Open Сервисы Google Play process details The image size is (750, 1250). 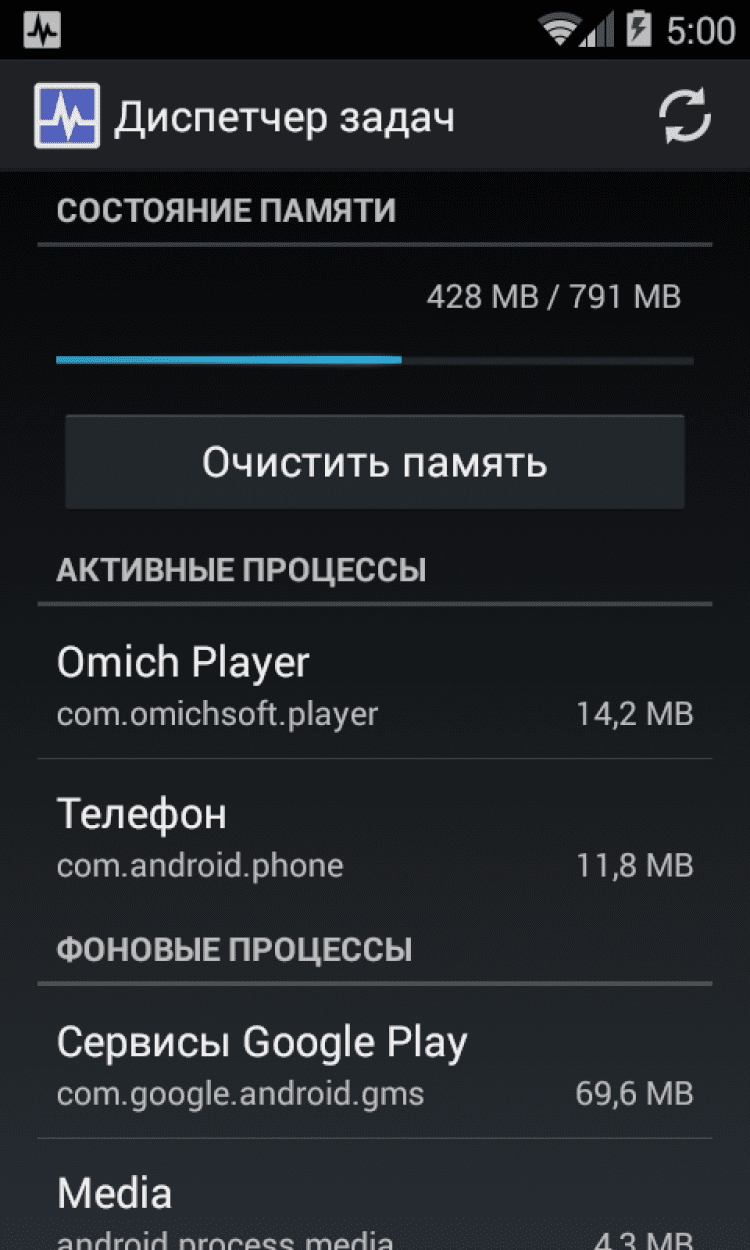374,1065
